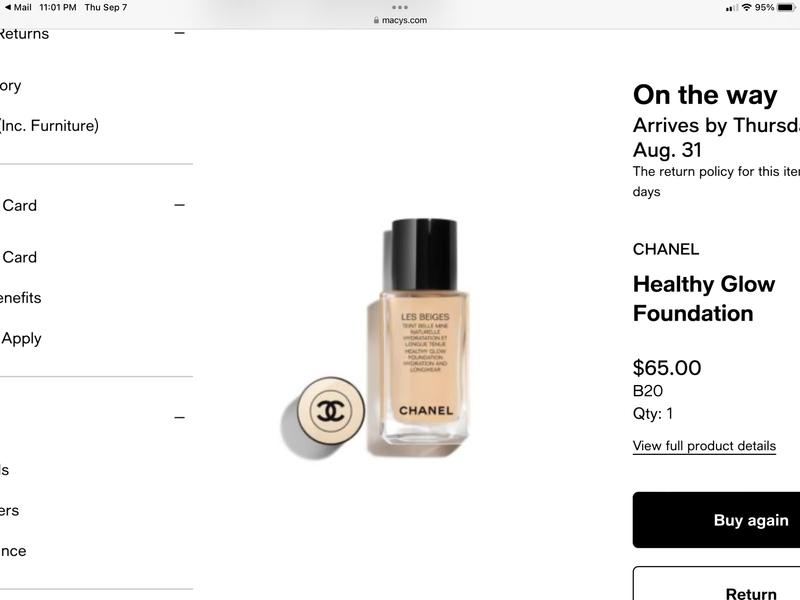
Task: Tap the Return button
Action: coord(716,587)
